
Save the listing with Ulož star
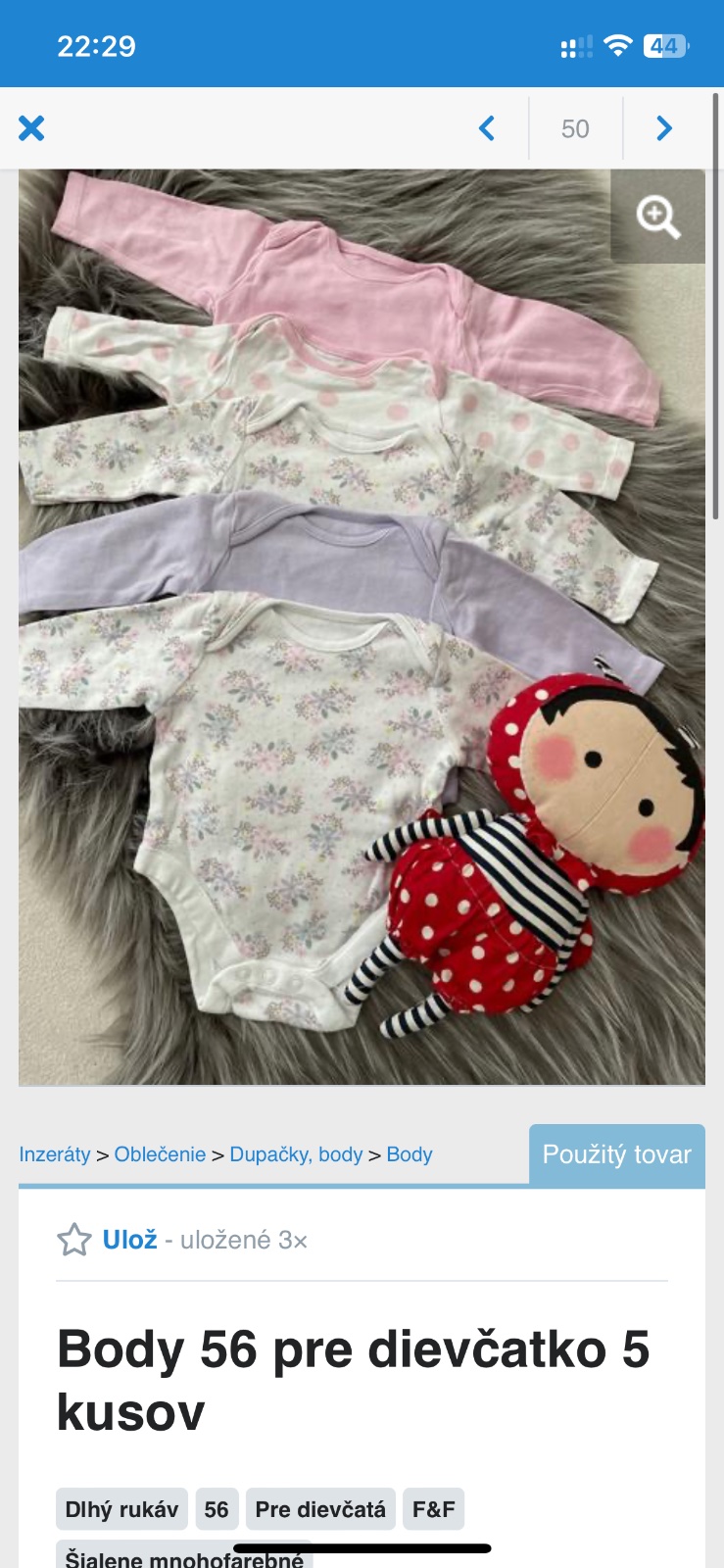108,1240
